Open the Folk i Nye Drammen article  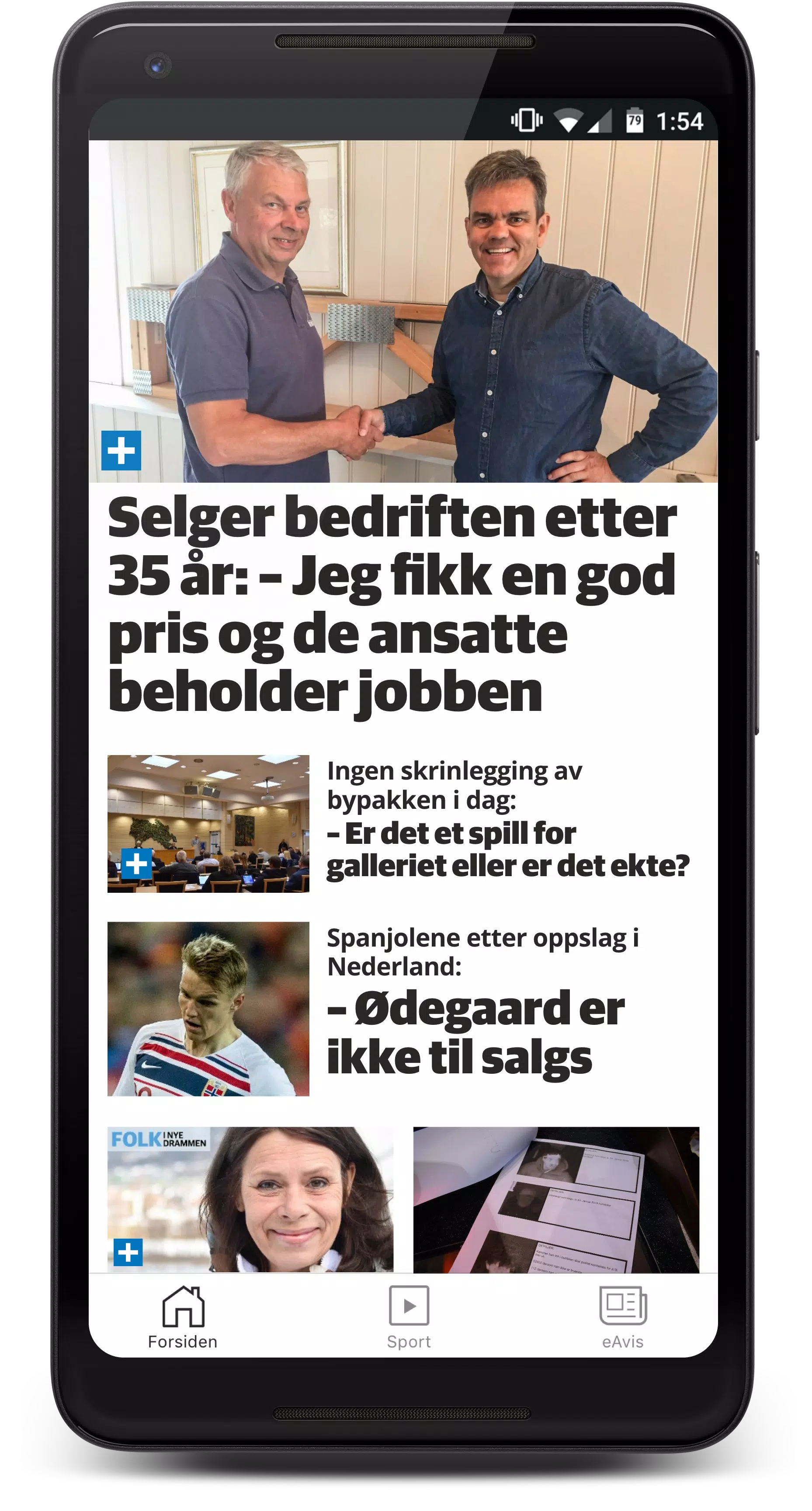click(250, 1199)
